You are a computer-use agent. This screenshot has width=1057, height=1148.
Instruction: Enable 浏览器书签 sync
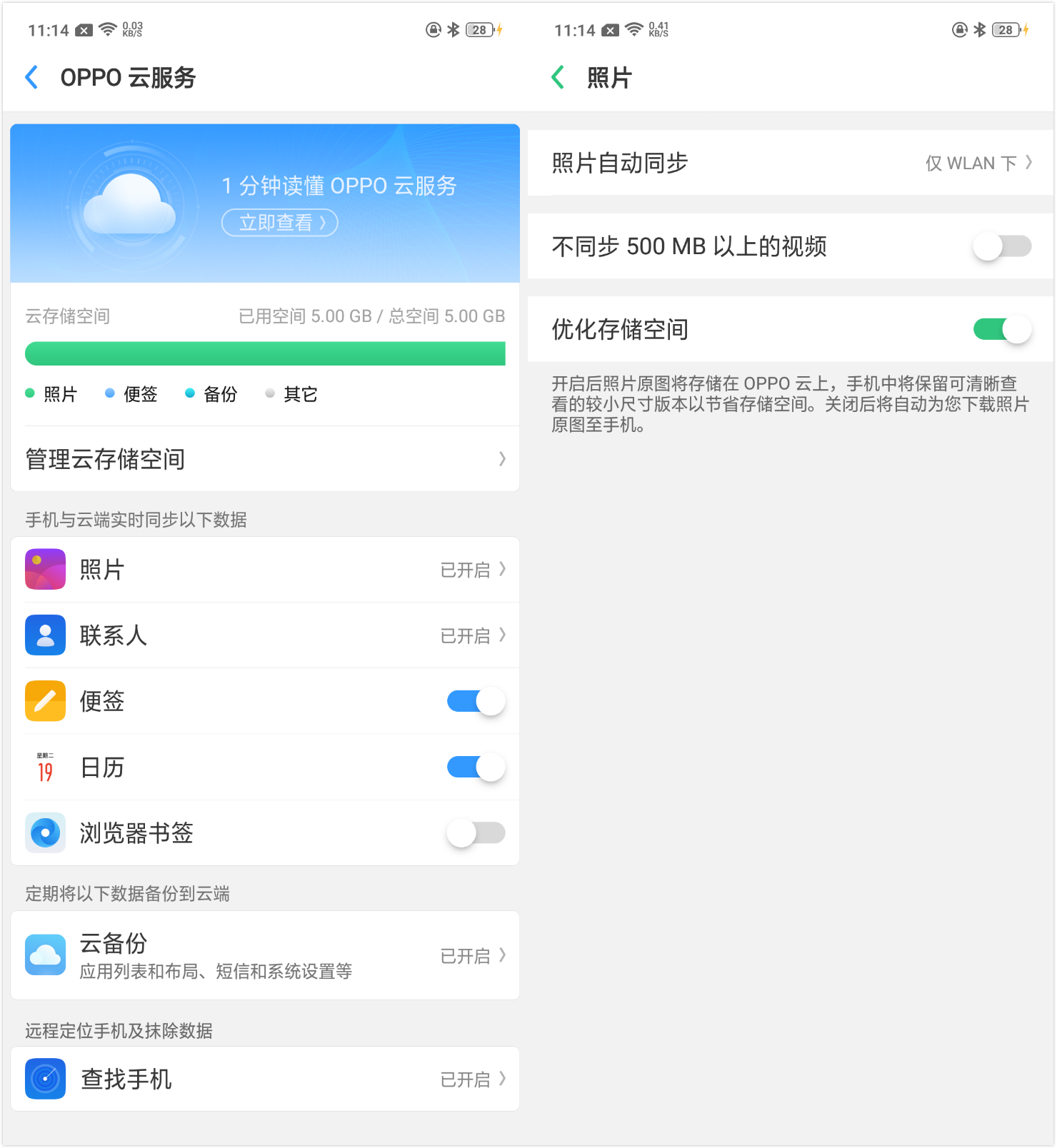476,832
